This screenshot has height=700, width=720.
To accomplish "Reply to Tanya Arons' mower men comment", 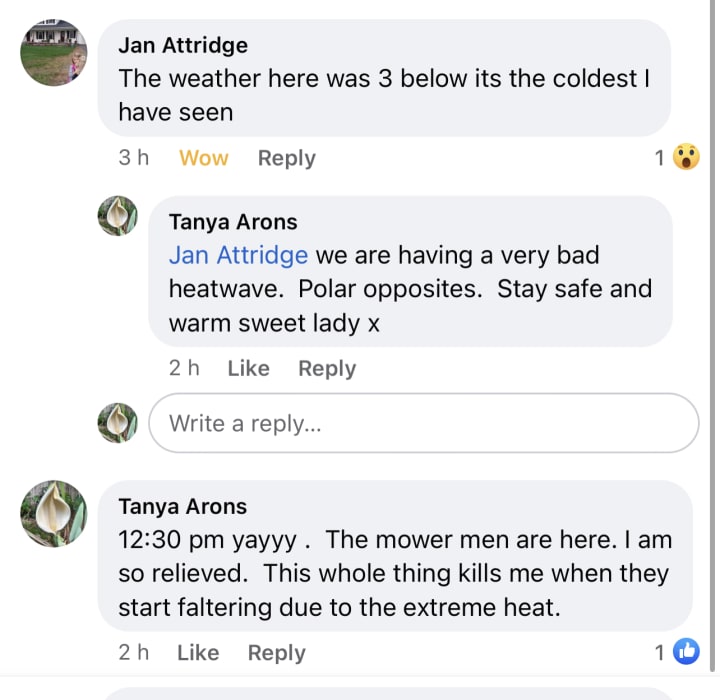I will 276,652.
